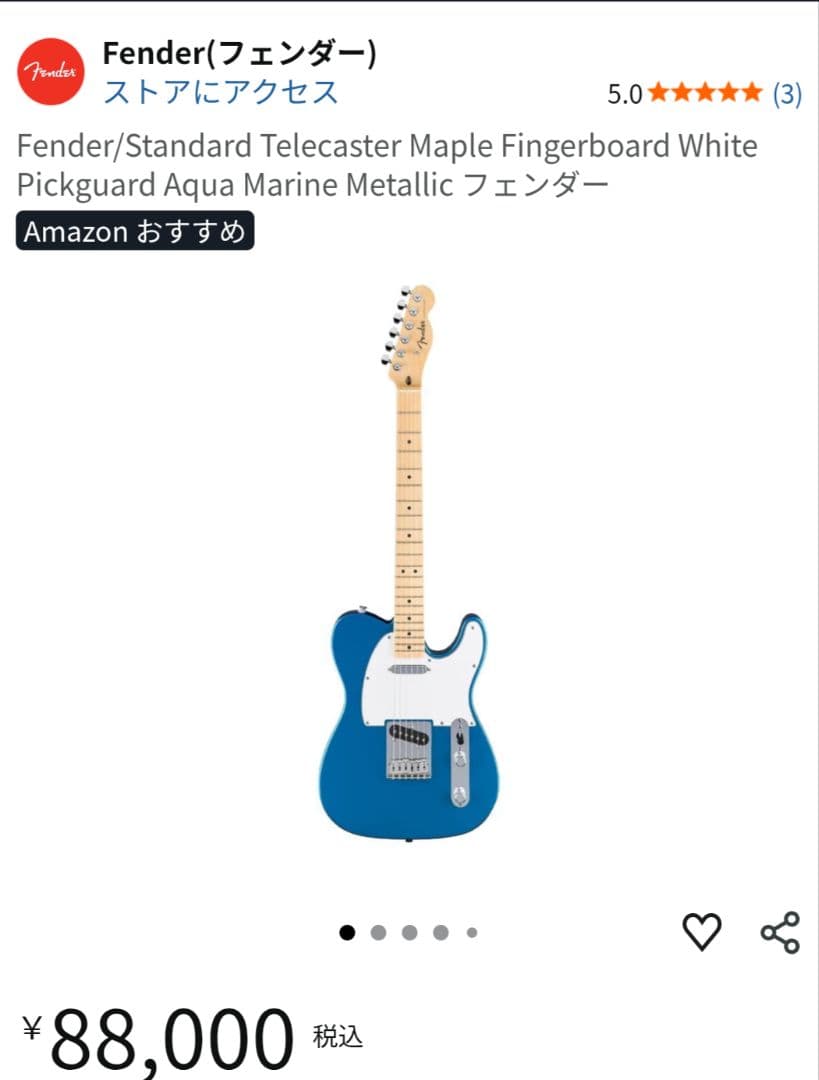Switch to the last carousel indicator dot
The width and height of the screenshot is (819, 1080).
coord(469,931)
